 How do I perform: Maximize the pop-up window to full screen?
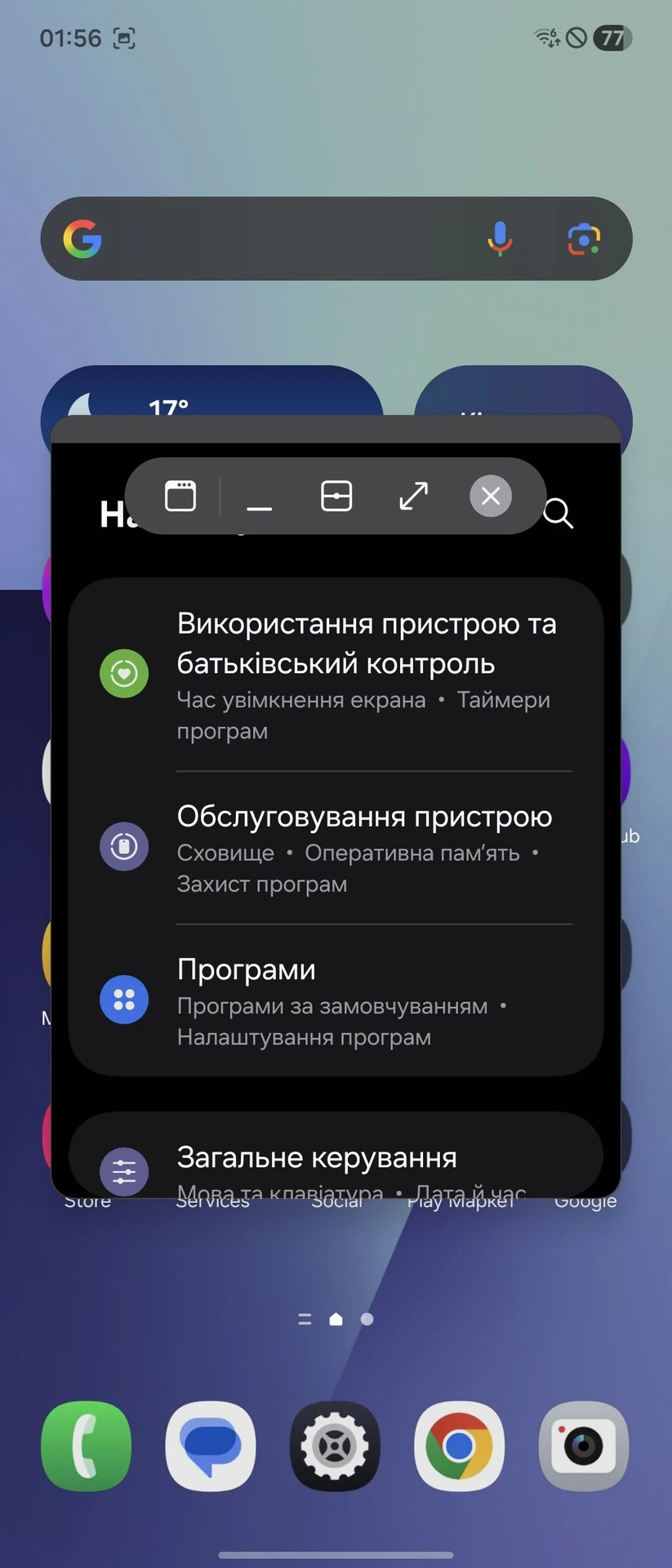click(414, 496)
